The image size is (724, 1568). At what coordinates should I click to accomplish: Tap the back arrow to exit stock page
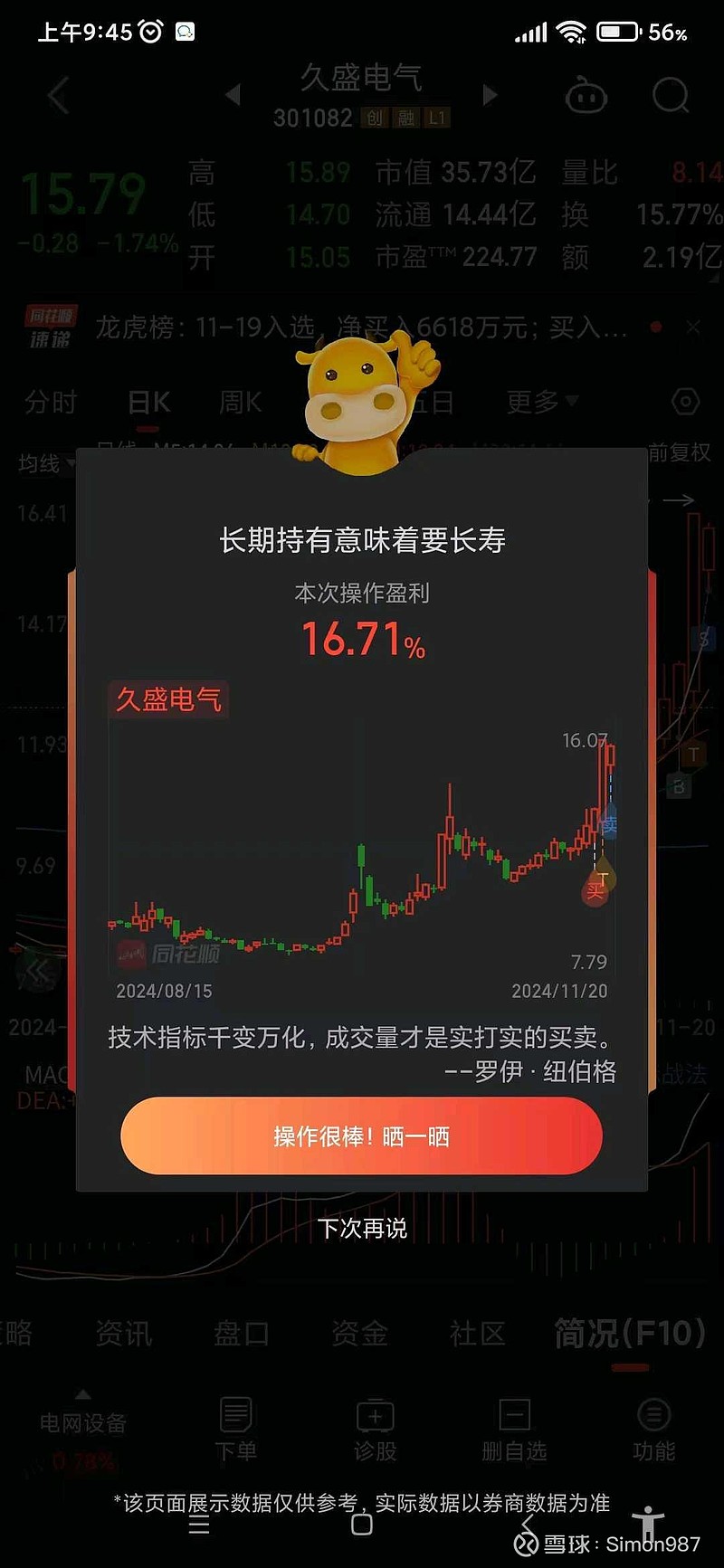(57, 95)
